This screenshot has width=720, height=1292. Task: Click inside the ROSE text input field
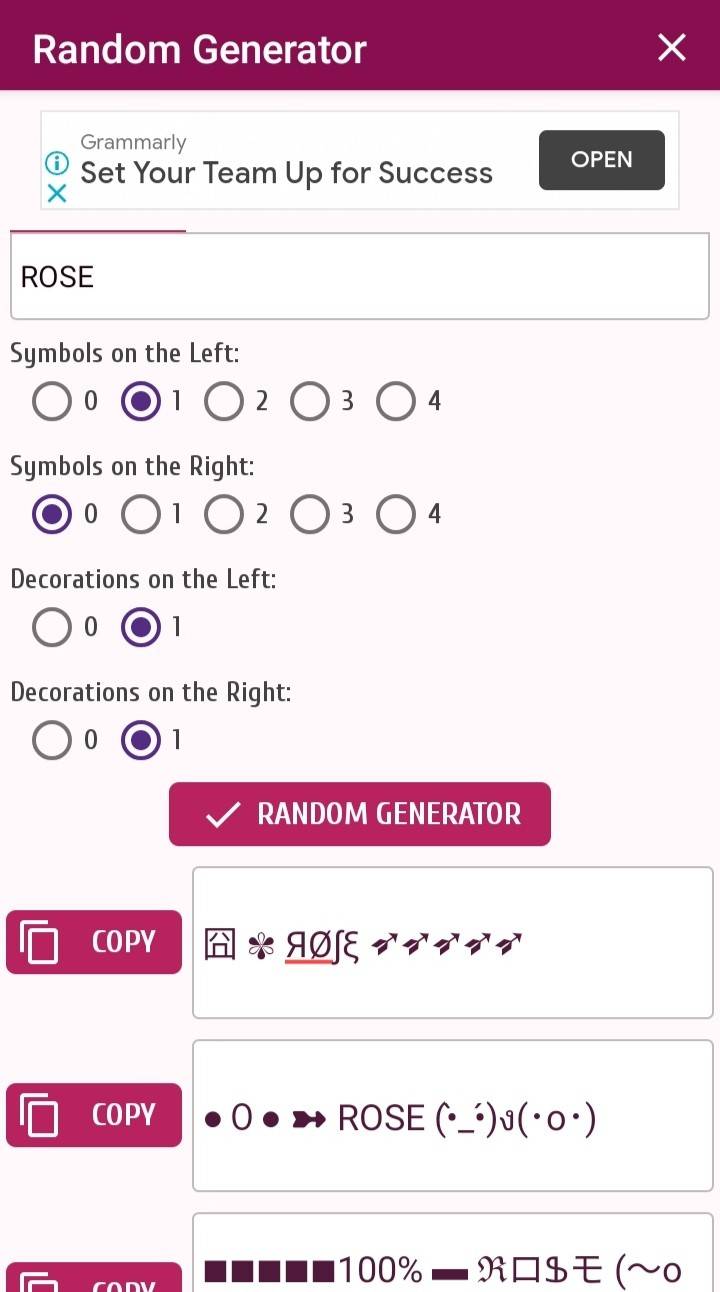tap(360, 276)
